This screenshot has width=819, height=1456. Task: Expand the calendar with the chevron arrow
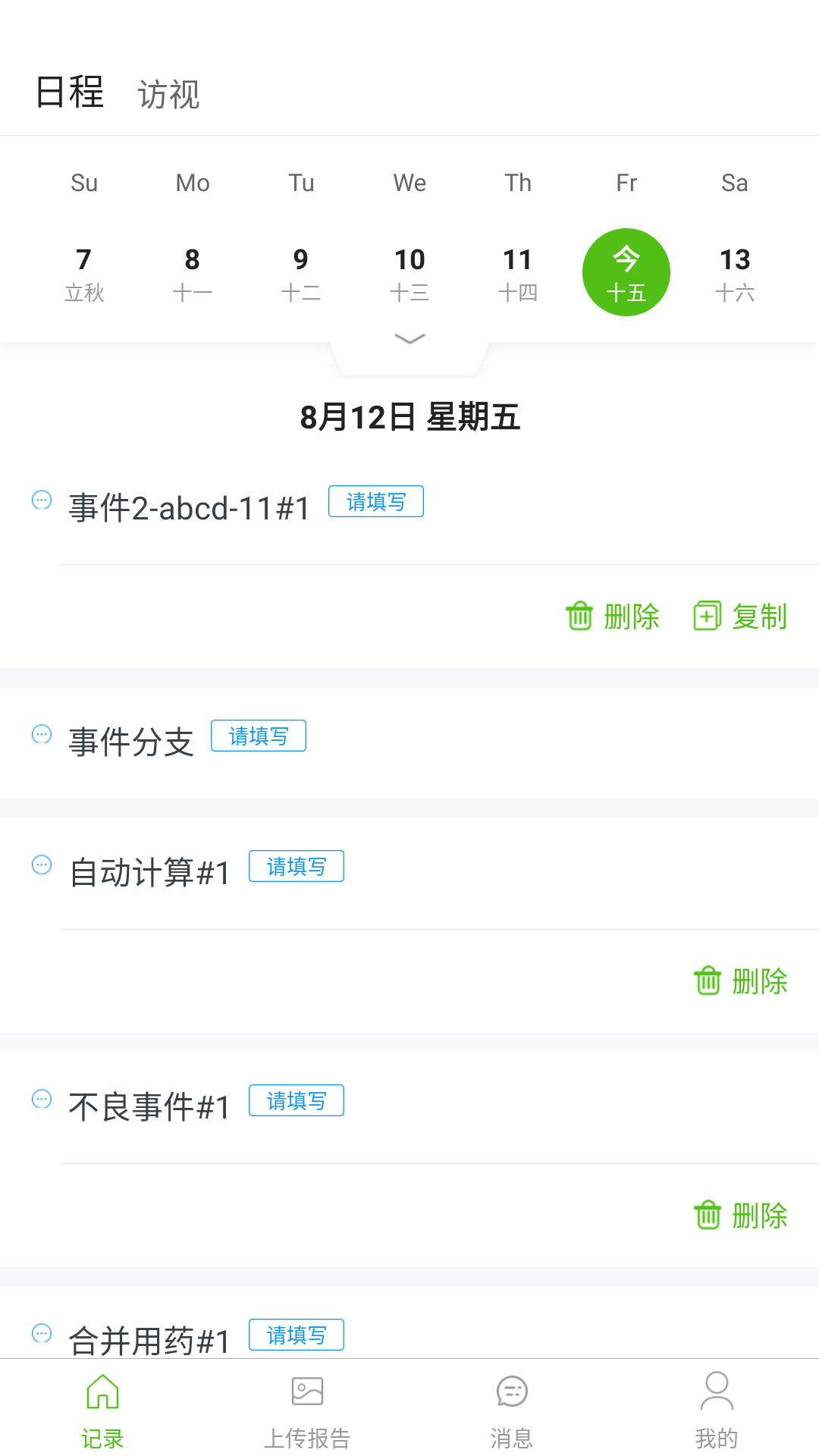[409, 340]
